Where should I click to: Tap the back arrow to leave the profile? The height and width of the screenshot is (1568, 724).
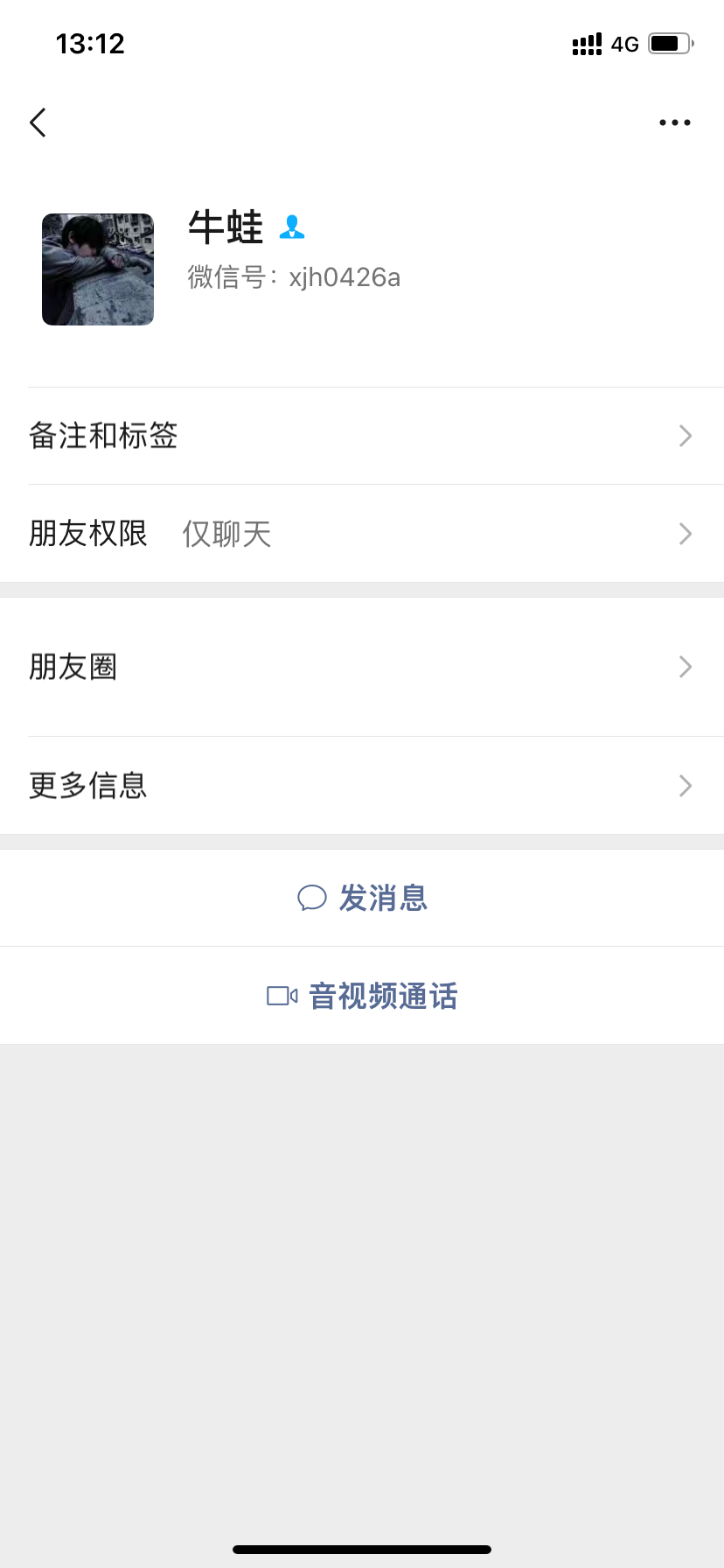point(38,122)
